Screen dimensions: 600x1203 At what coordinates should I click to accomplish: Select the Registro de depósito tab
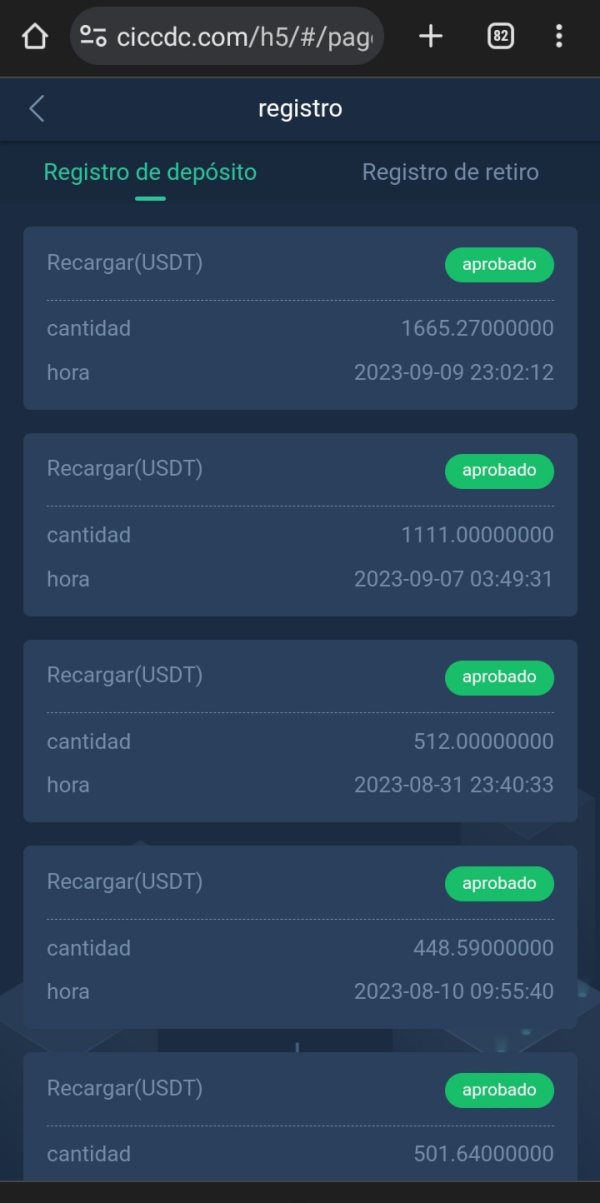pyautogui.click(x=150, y=172)
